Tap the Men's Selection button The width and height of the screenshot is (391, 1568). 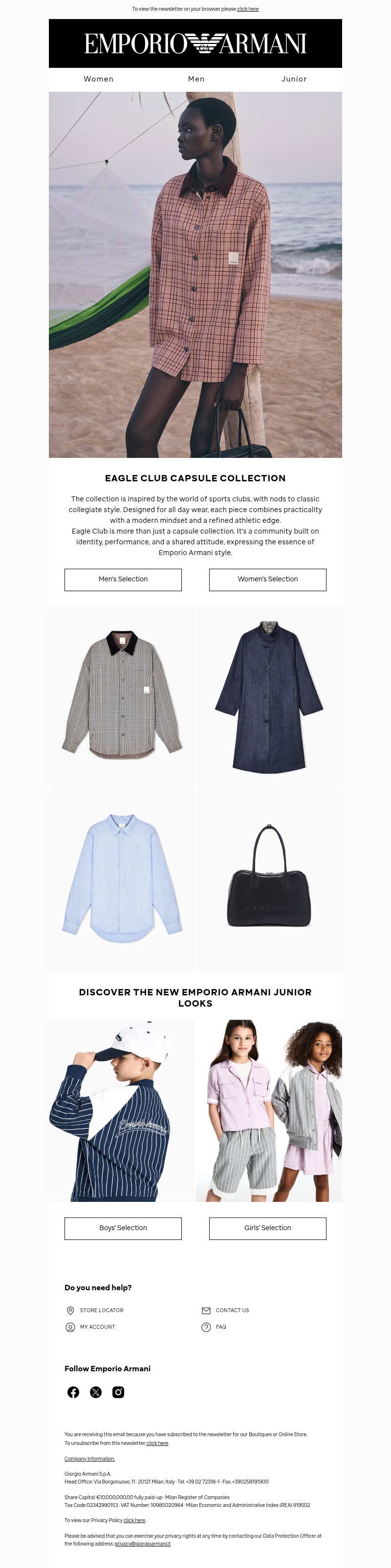pos(123,579)
